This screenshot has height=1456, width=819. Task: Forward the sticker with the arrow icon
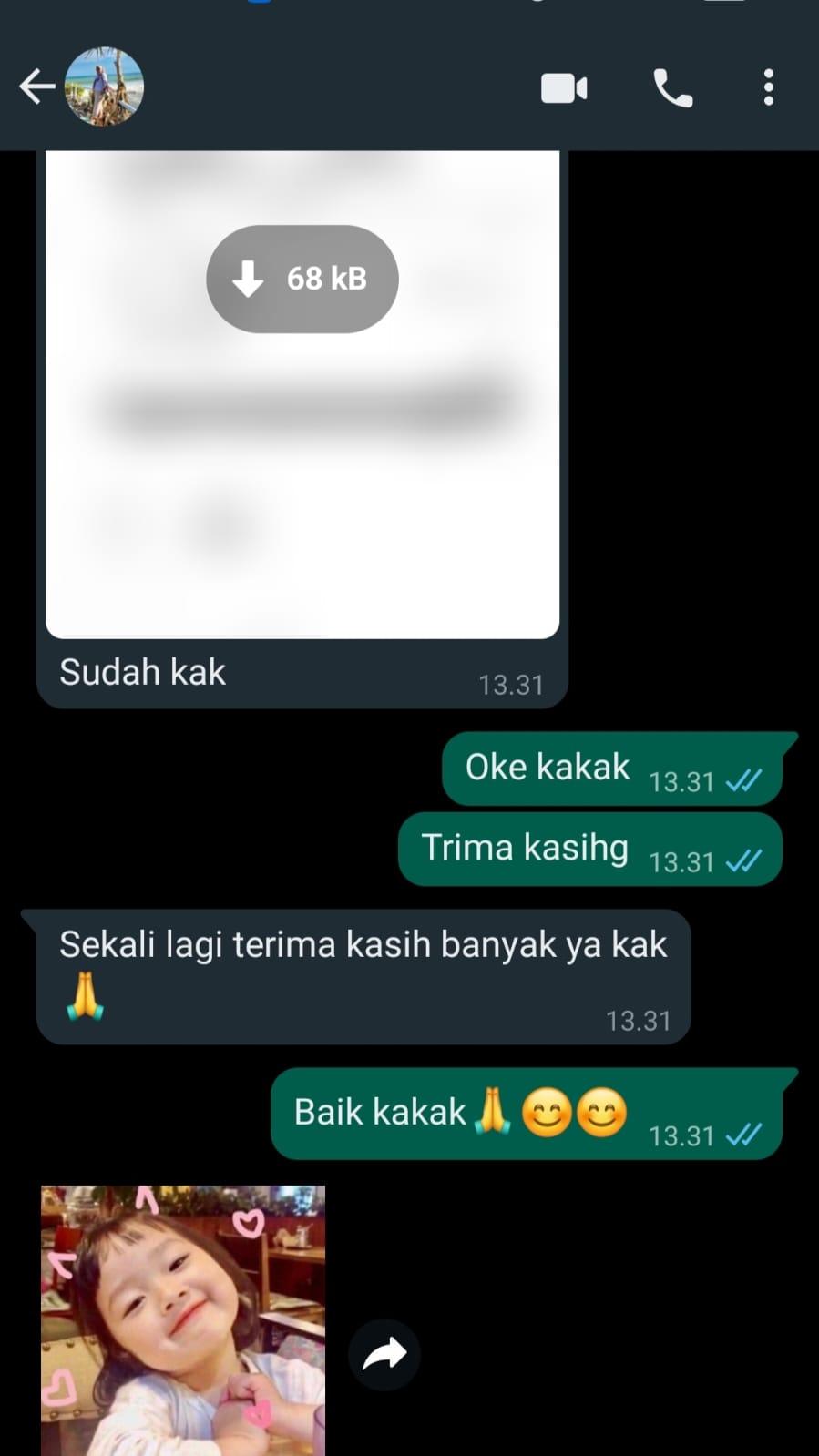tap(384, 1355)
